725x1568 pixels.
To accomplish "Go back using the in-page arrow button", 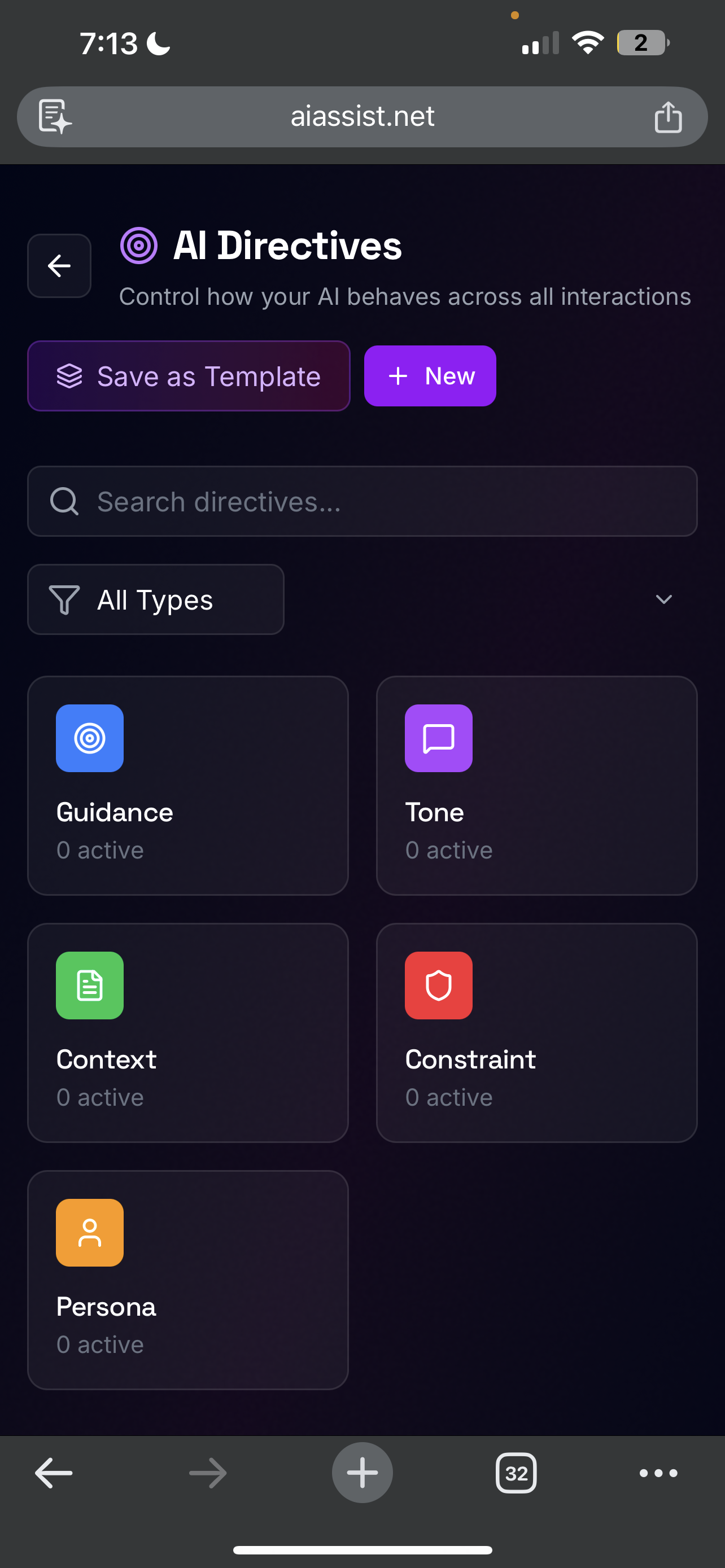I will (59, 266).
